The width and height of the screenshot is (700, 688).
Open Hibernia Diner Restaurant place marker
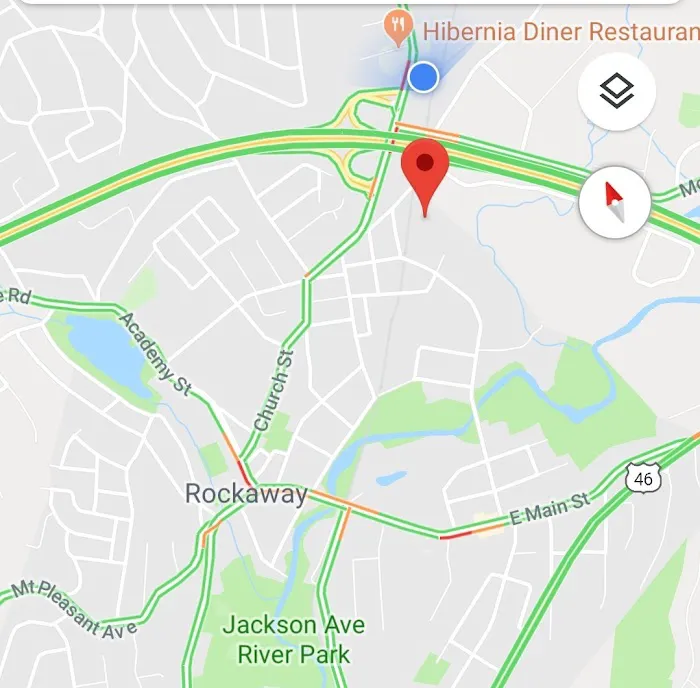pos(400,27)
